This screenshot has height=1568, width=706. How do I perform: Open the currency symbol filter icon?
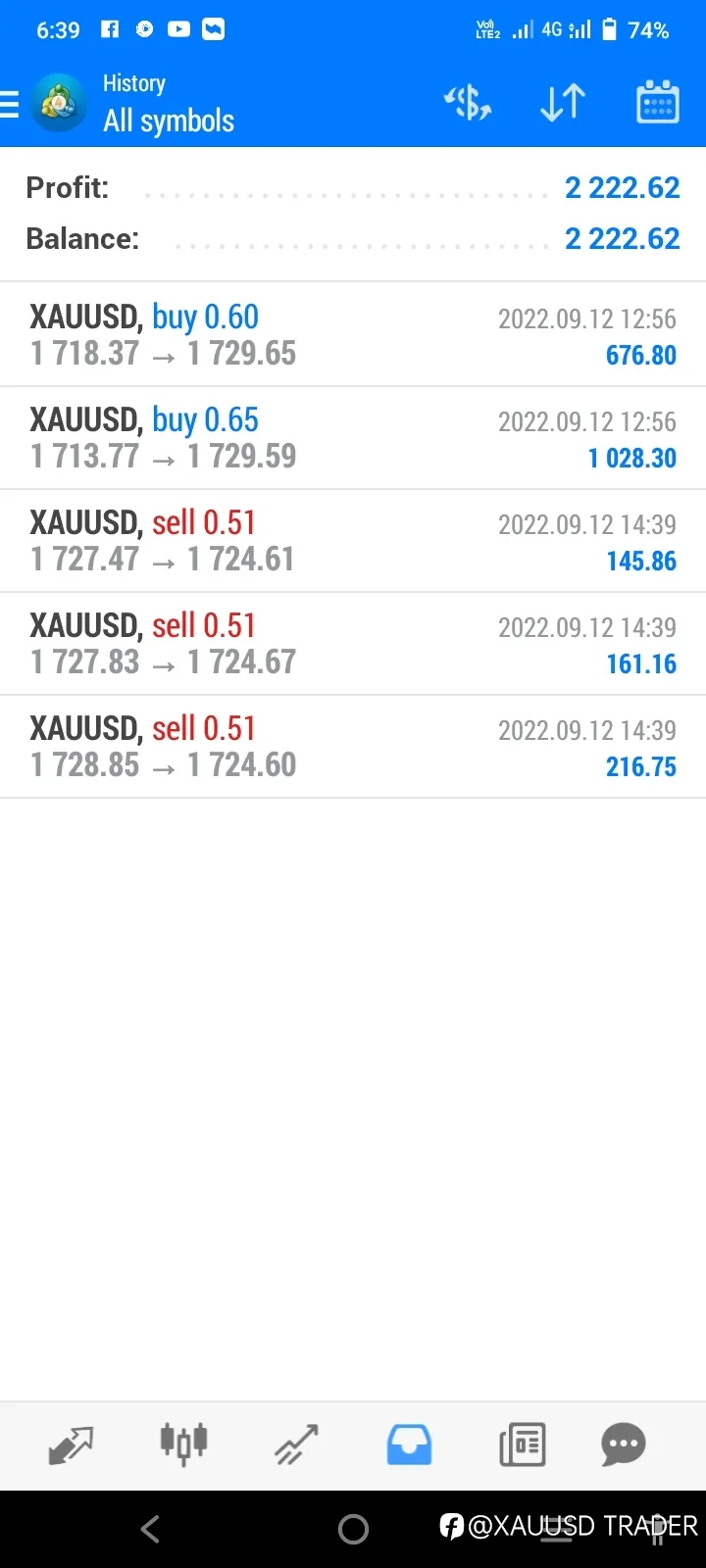(x=468, y=103)
